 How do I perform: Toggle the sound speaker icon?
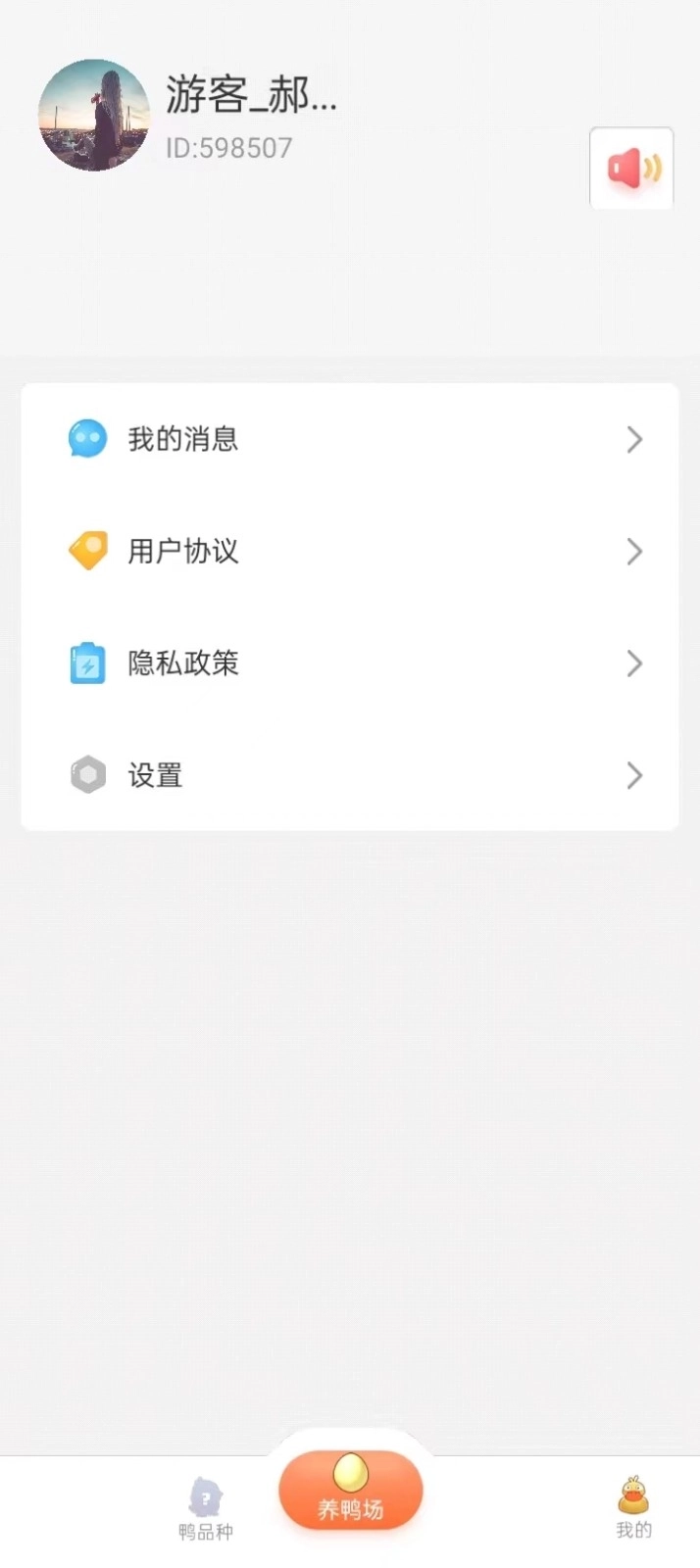(x=631, y=168)
